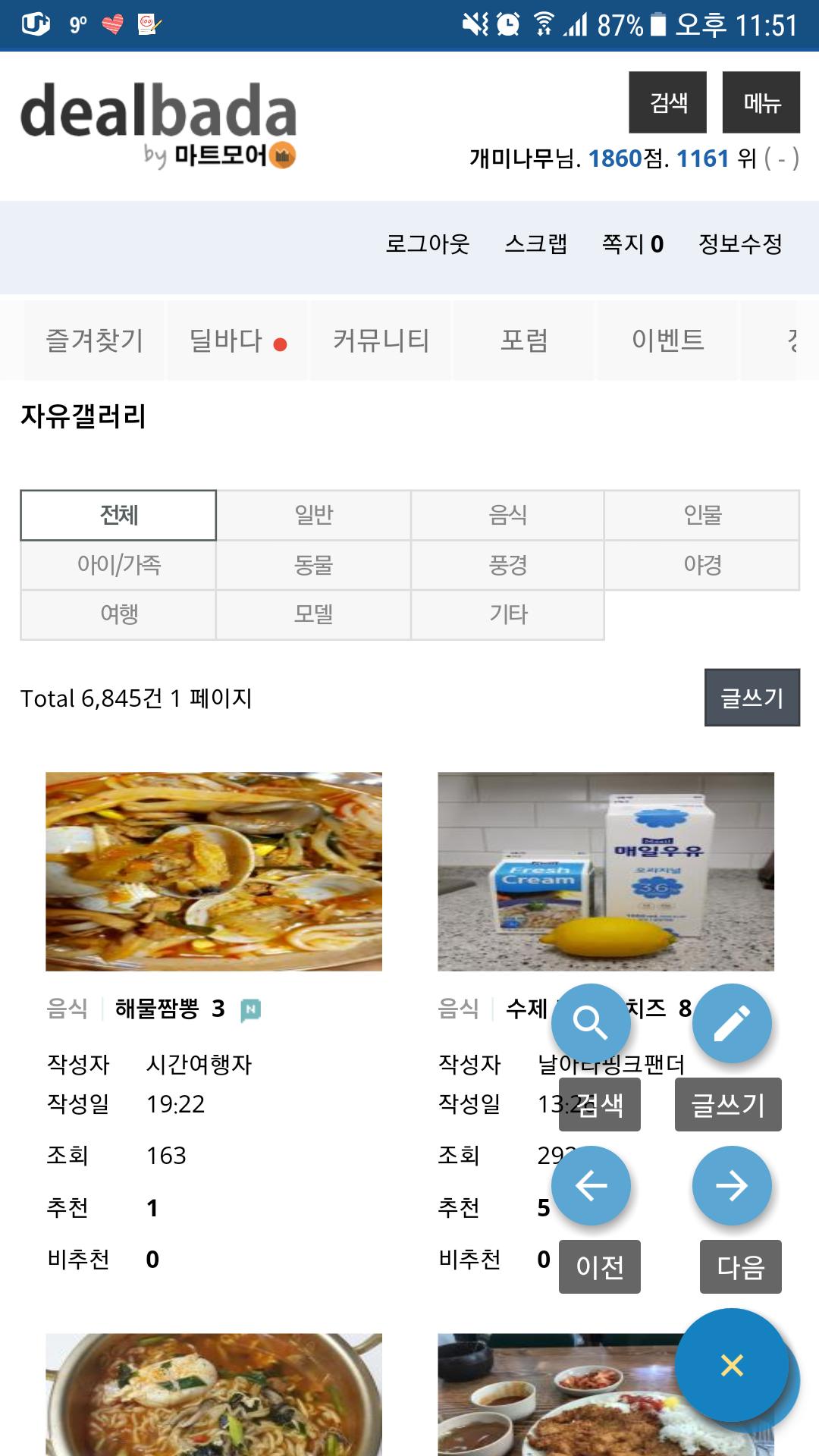Tap the floating magnifier search icon
This screenshot has width=819, height=1456.
[591, 1024]
